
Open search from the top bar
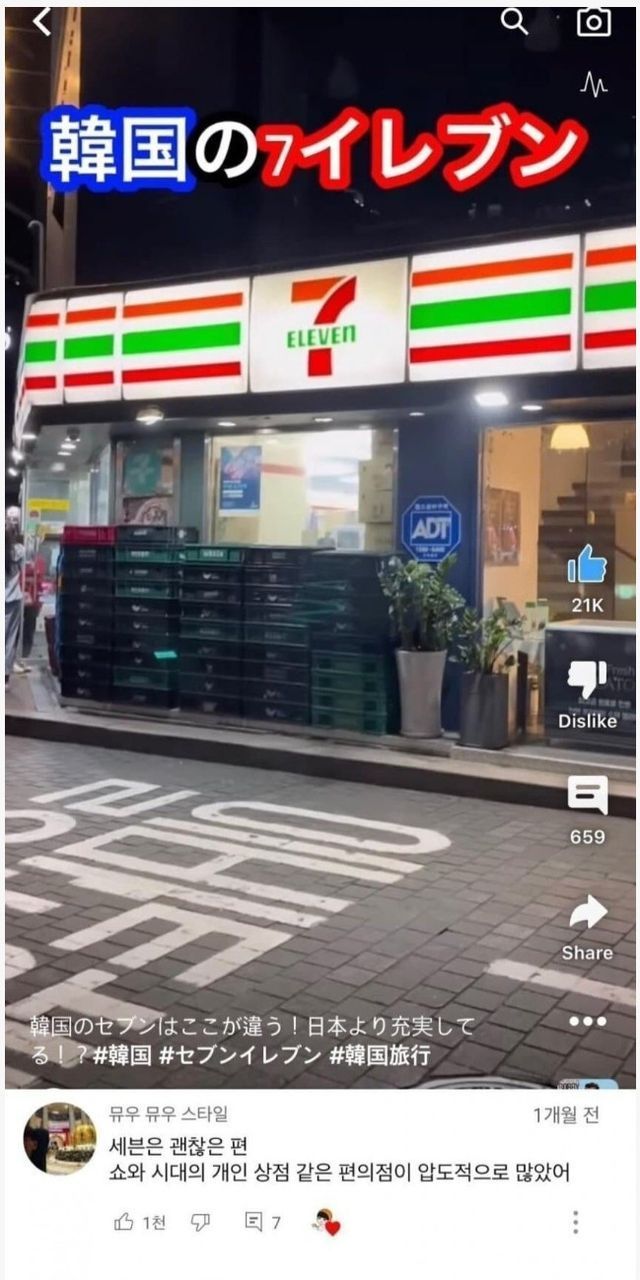click(514, 21)
